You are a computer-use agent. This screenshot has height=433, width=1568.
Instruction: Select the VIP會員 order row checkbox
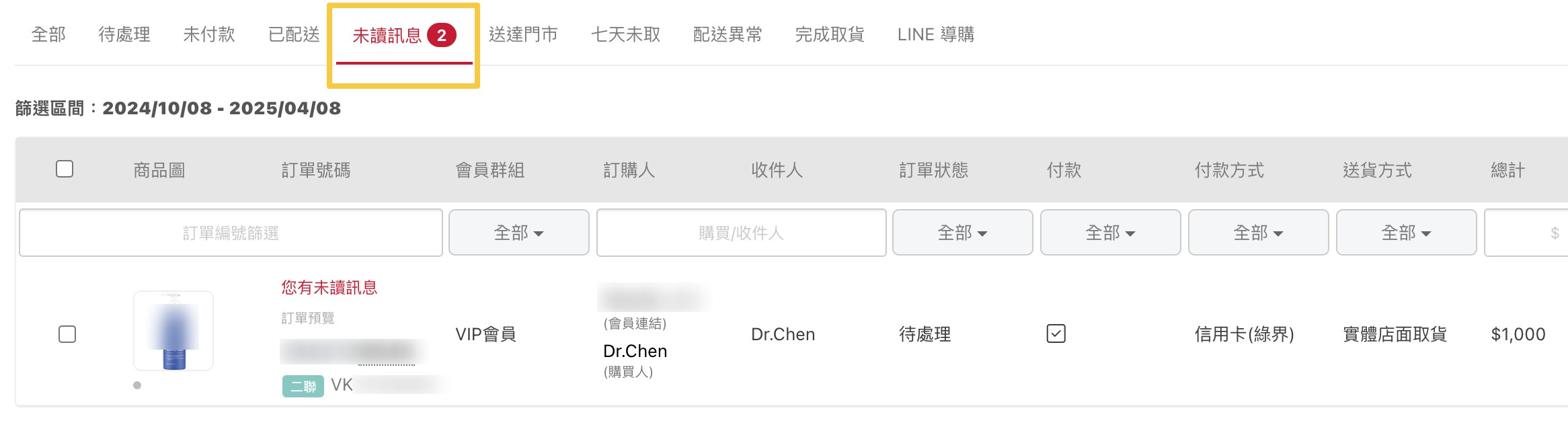pos(67,334)
